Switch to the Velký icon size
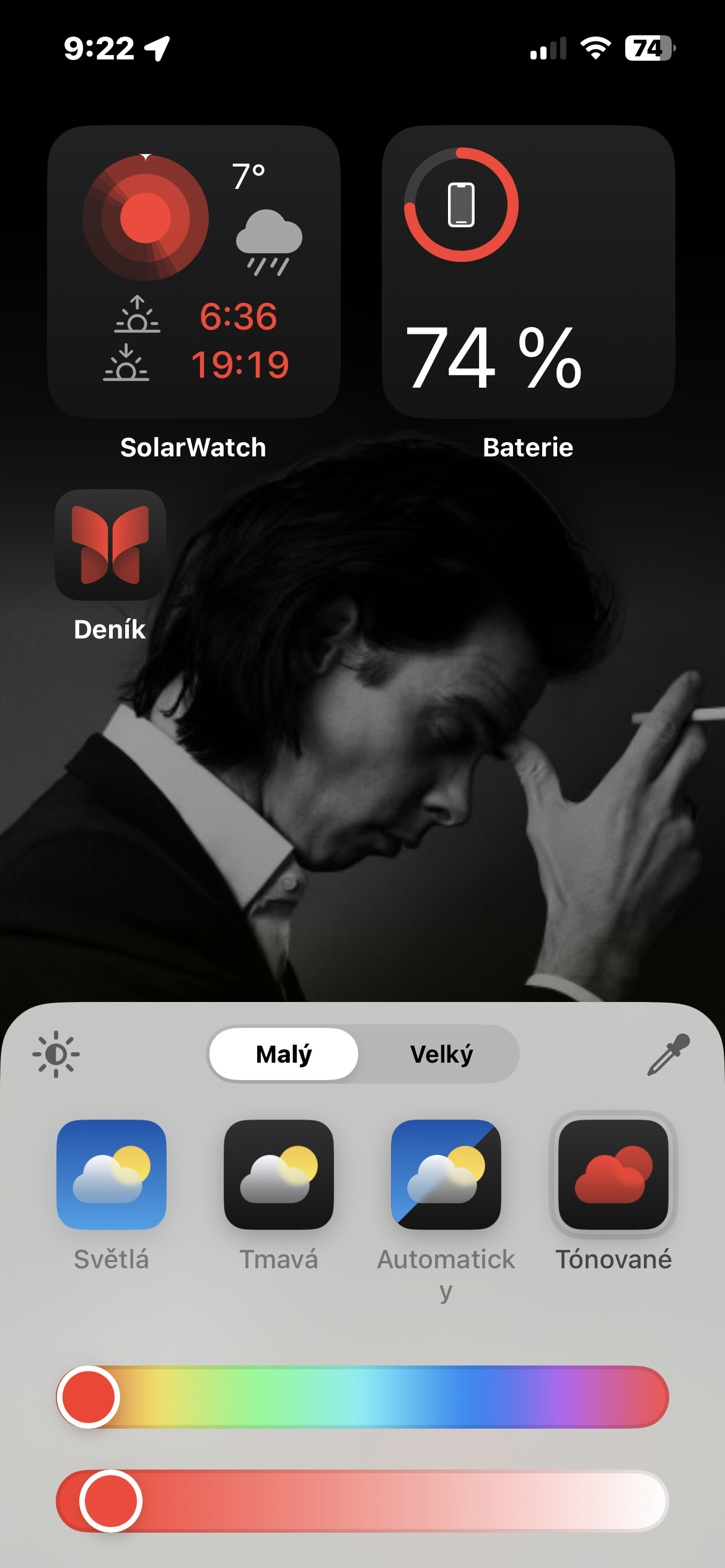This screenshot has height=1568, width=725. tap(441, 1054)
